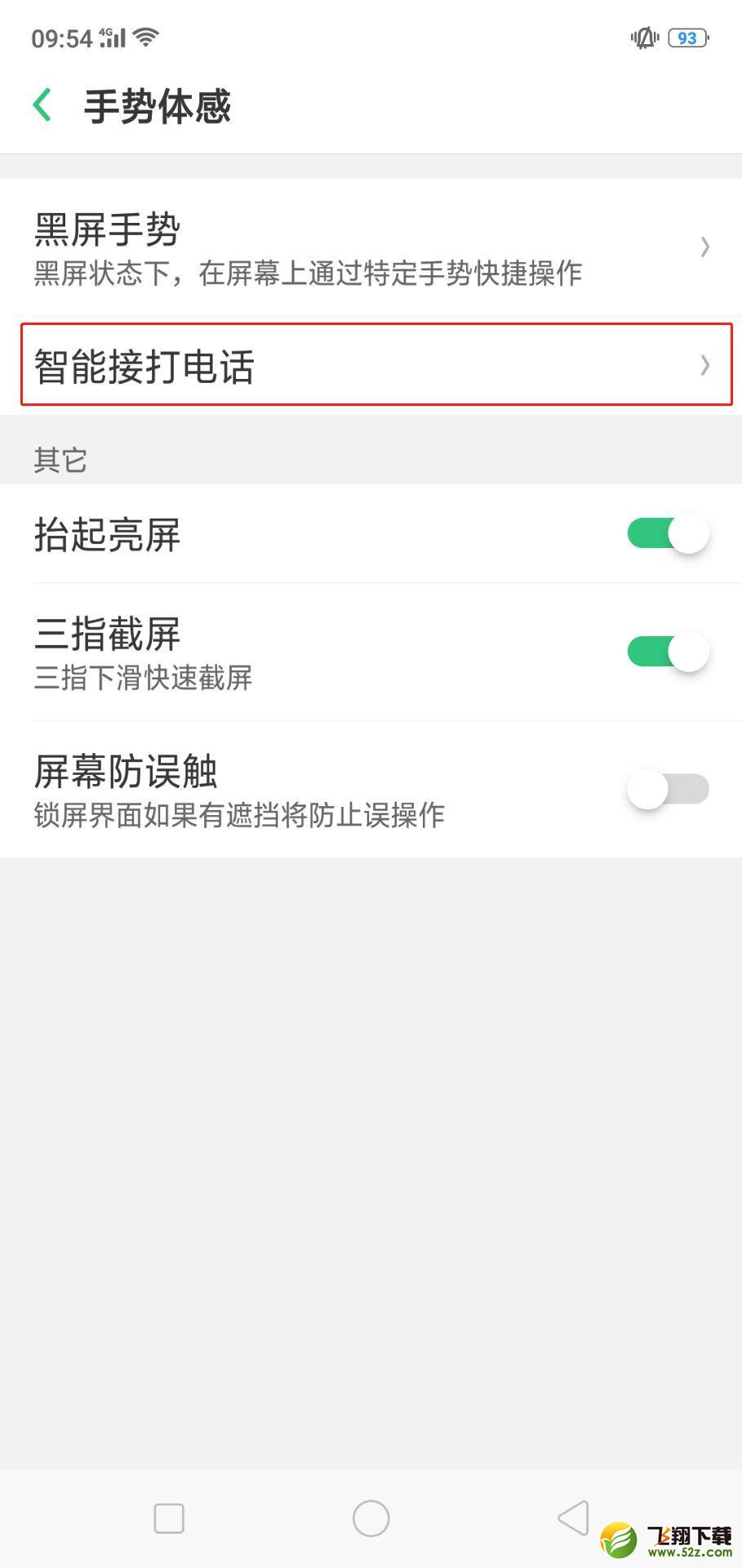The height and width of the screenshot is (1568, 742).
Task: Click the battery level indicator showing 93
Action: coord(686,37)
